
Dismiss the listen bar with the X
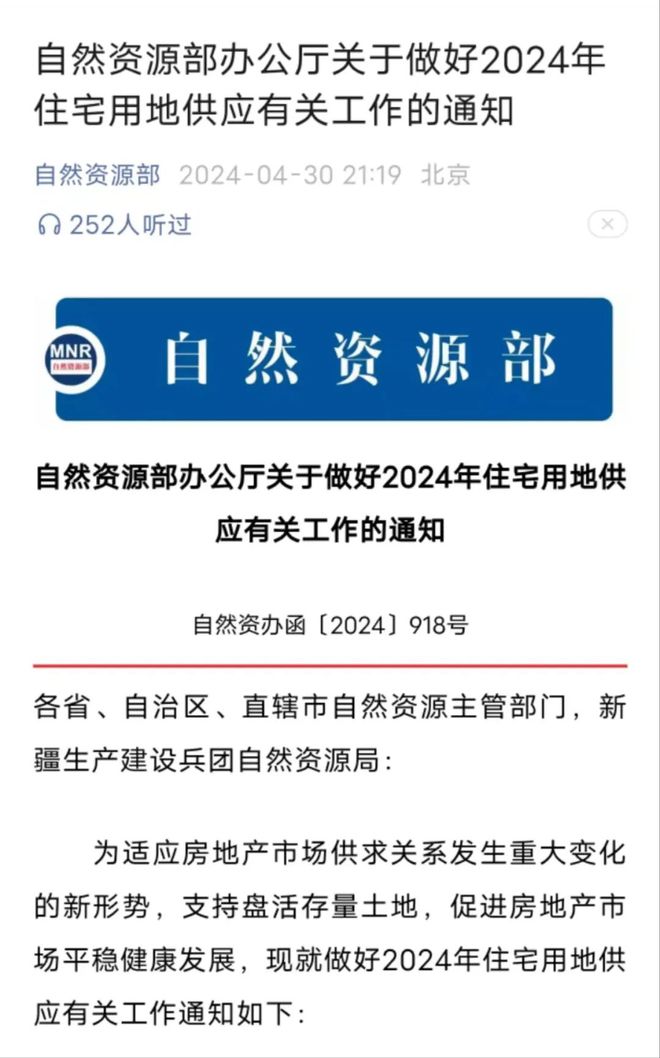click(607, 224)
